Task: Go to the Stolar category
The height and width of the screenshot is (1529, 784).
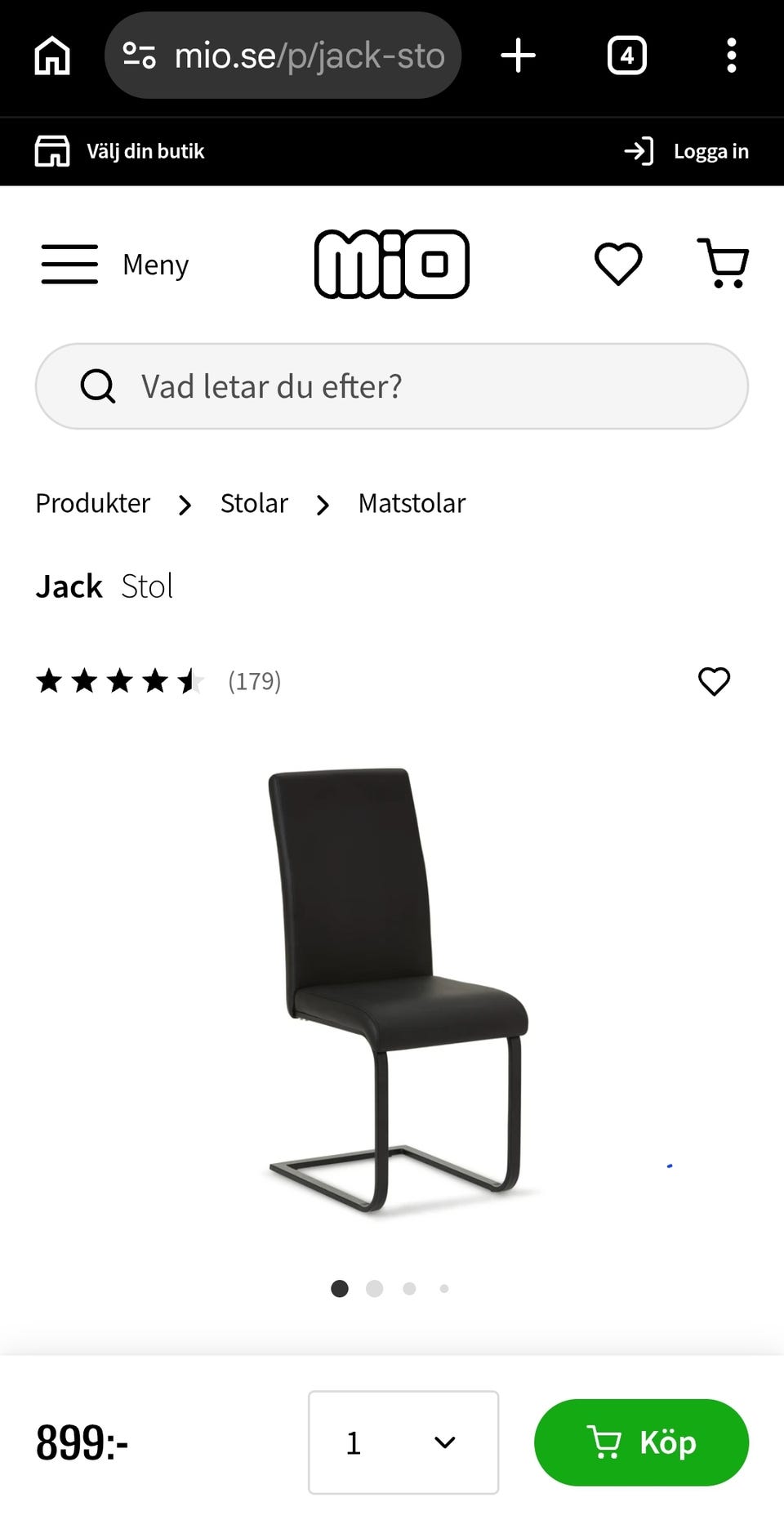Action: pos(253,503)
